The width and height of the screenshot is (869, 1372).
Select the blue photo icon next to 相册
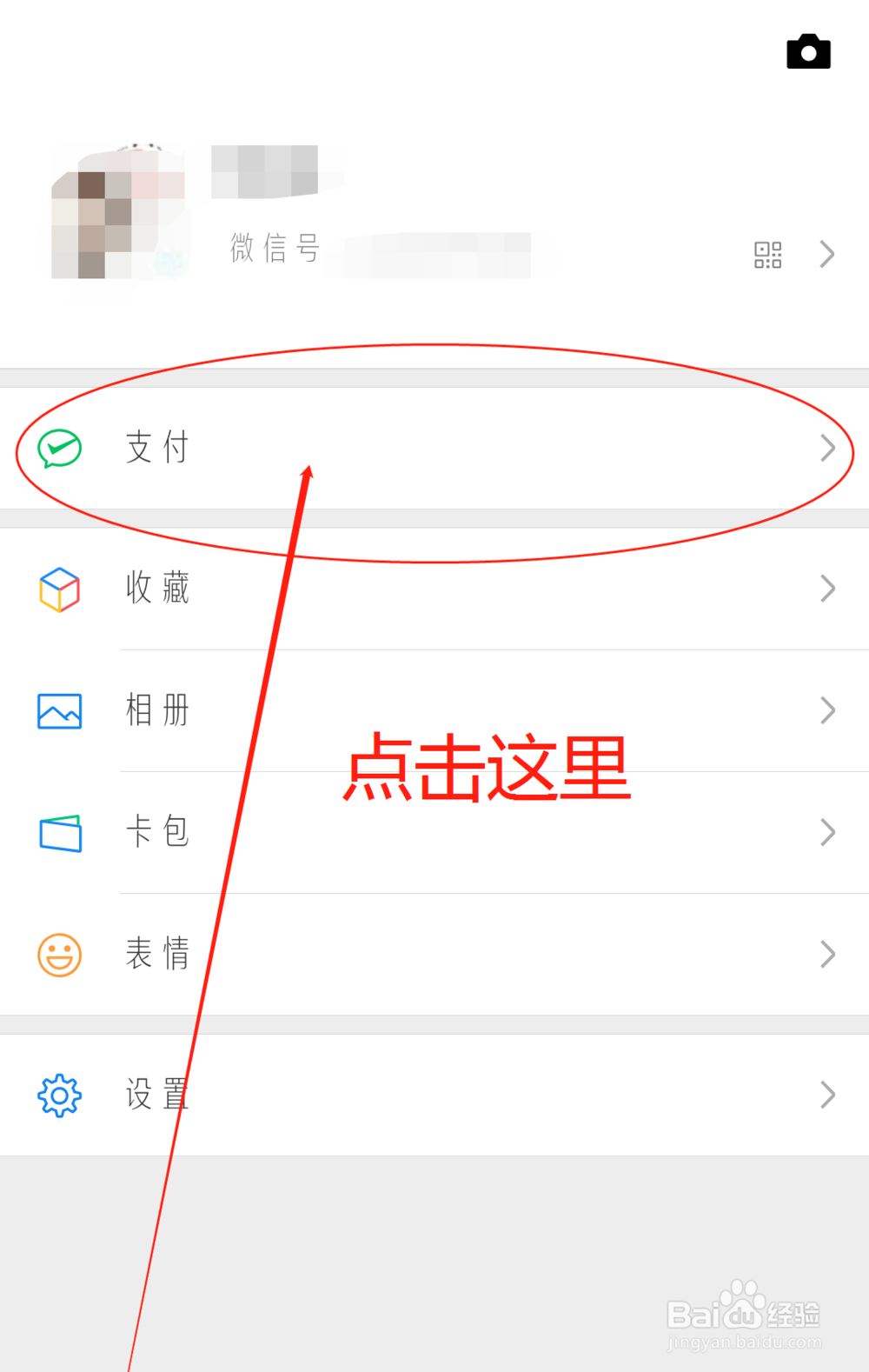(x=58, y=710)
